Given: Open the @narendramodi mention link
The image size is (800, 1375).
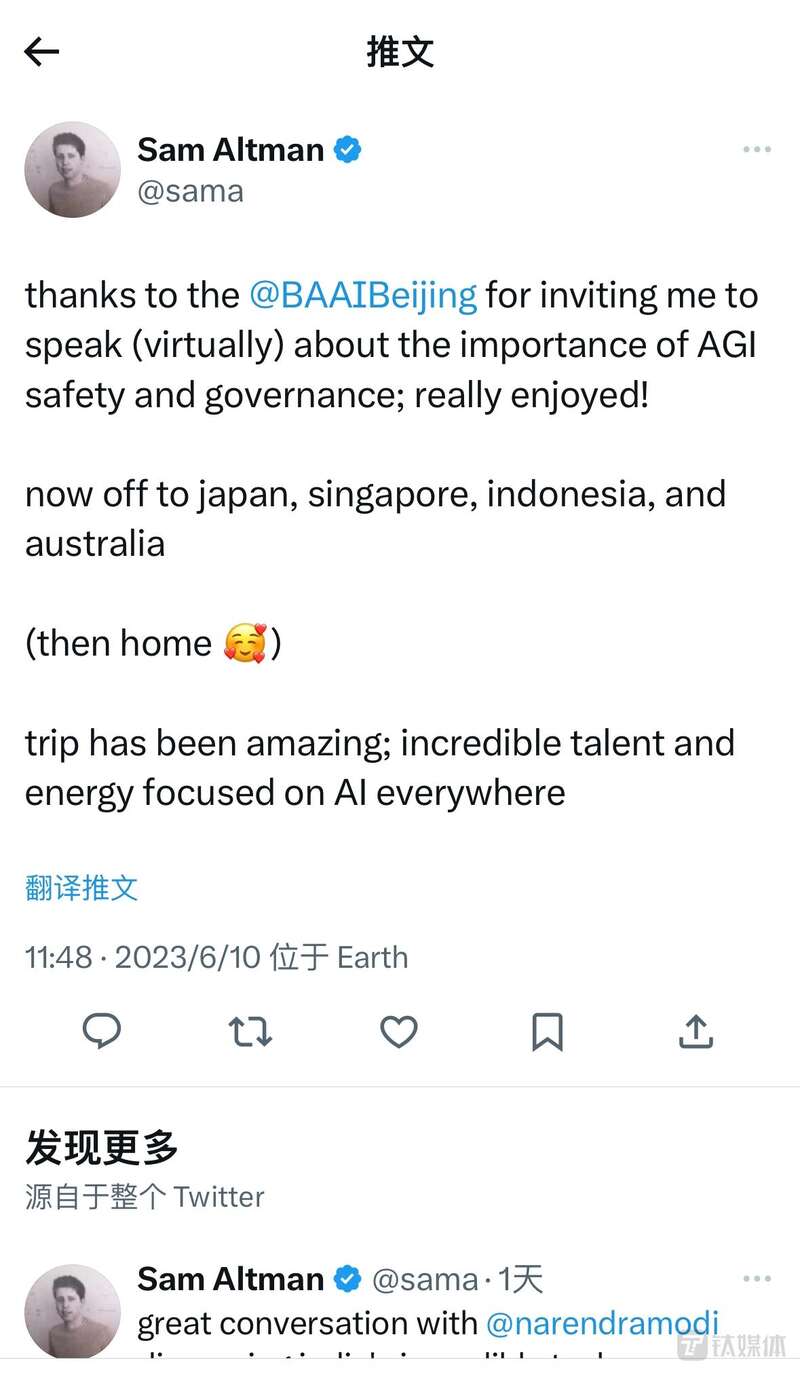Looking at the screenshot, I should pyautogui.click(x=603, y=1323).
